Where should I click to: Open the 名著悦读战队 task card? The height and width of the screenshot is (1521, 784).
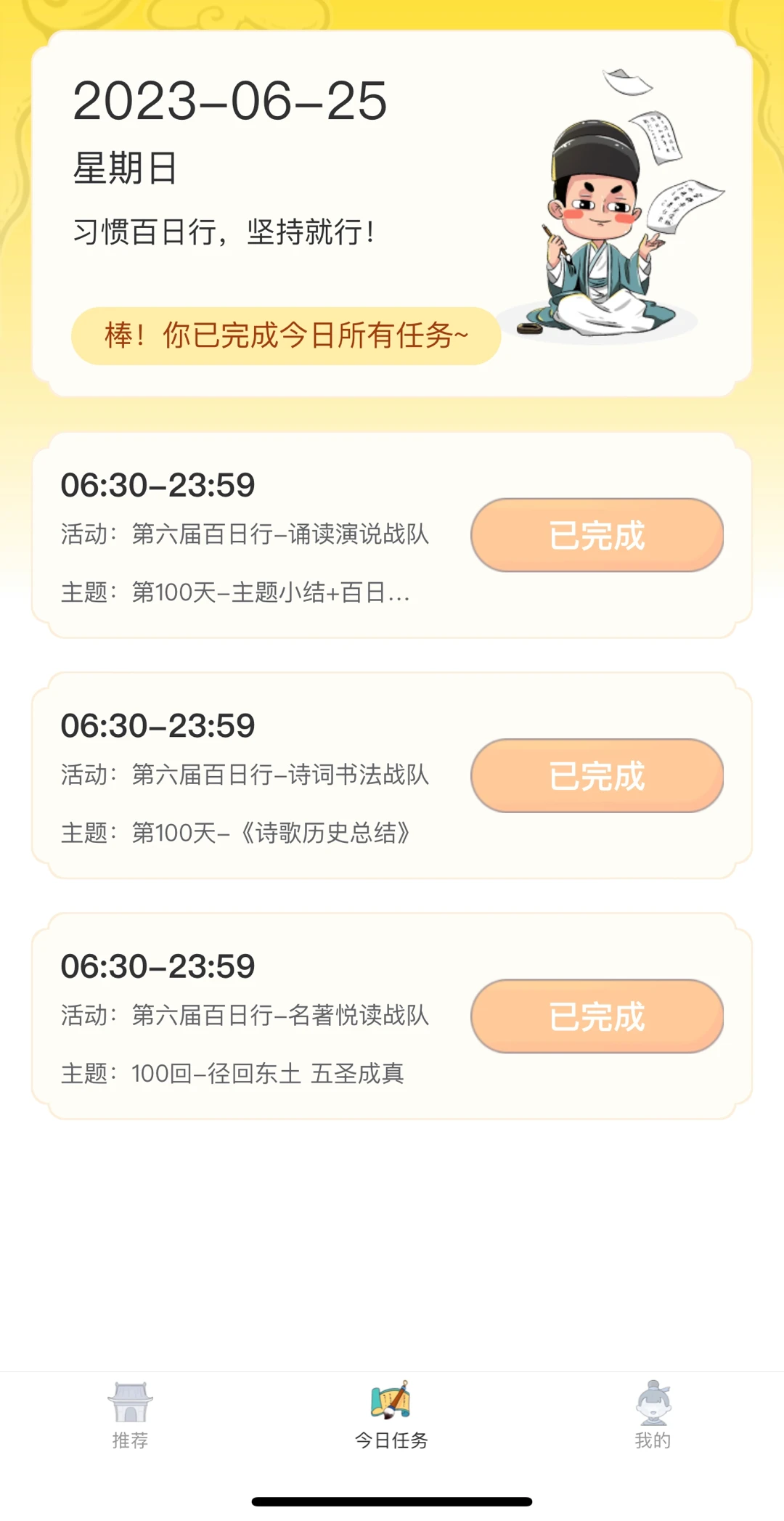point(392,1016)
